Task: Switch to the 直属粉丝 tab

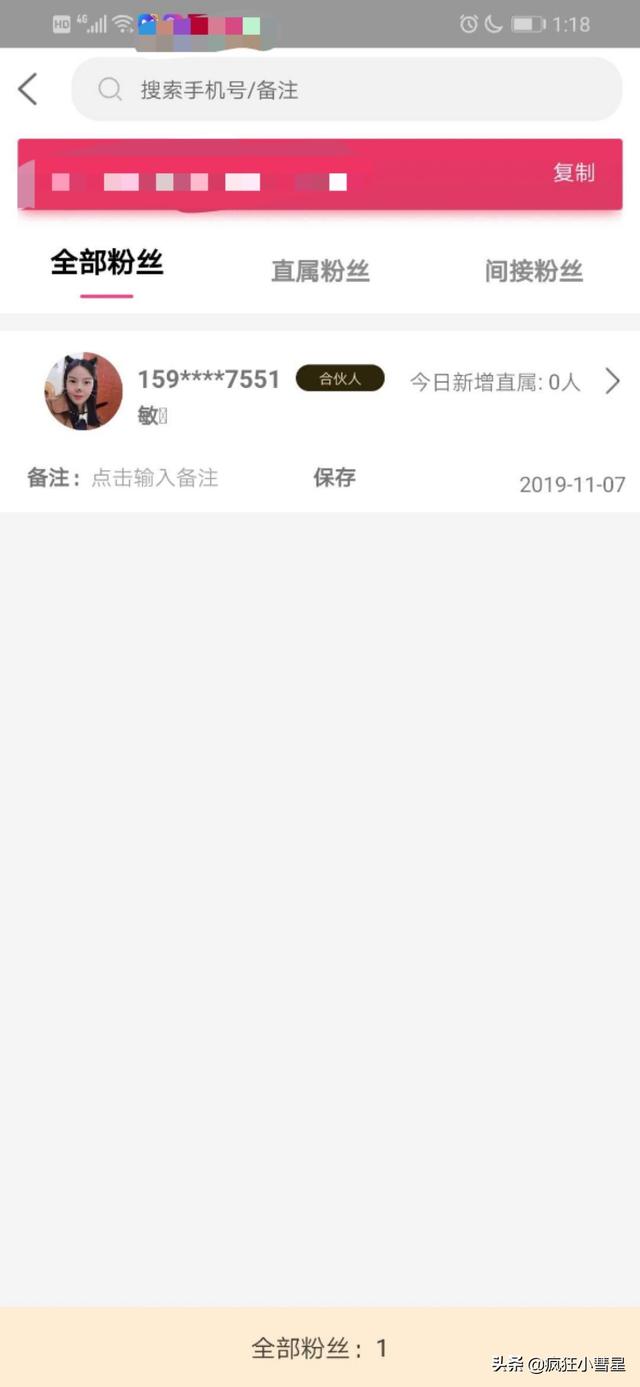Action: point(320,271)
